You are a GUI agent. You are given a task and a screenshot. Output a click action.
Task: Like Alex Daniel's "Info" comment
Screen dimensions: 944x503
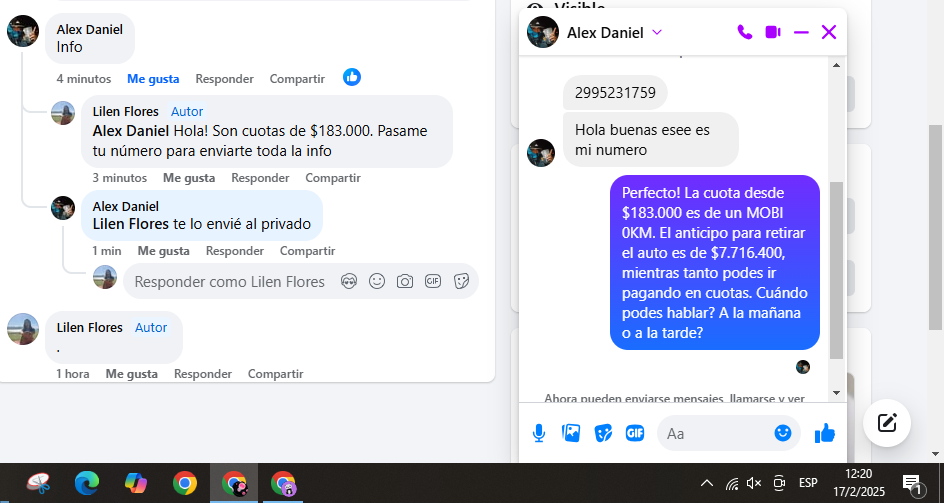tap(153, 78)
